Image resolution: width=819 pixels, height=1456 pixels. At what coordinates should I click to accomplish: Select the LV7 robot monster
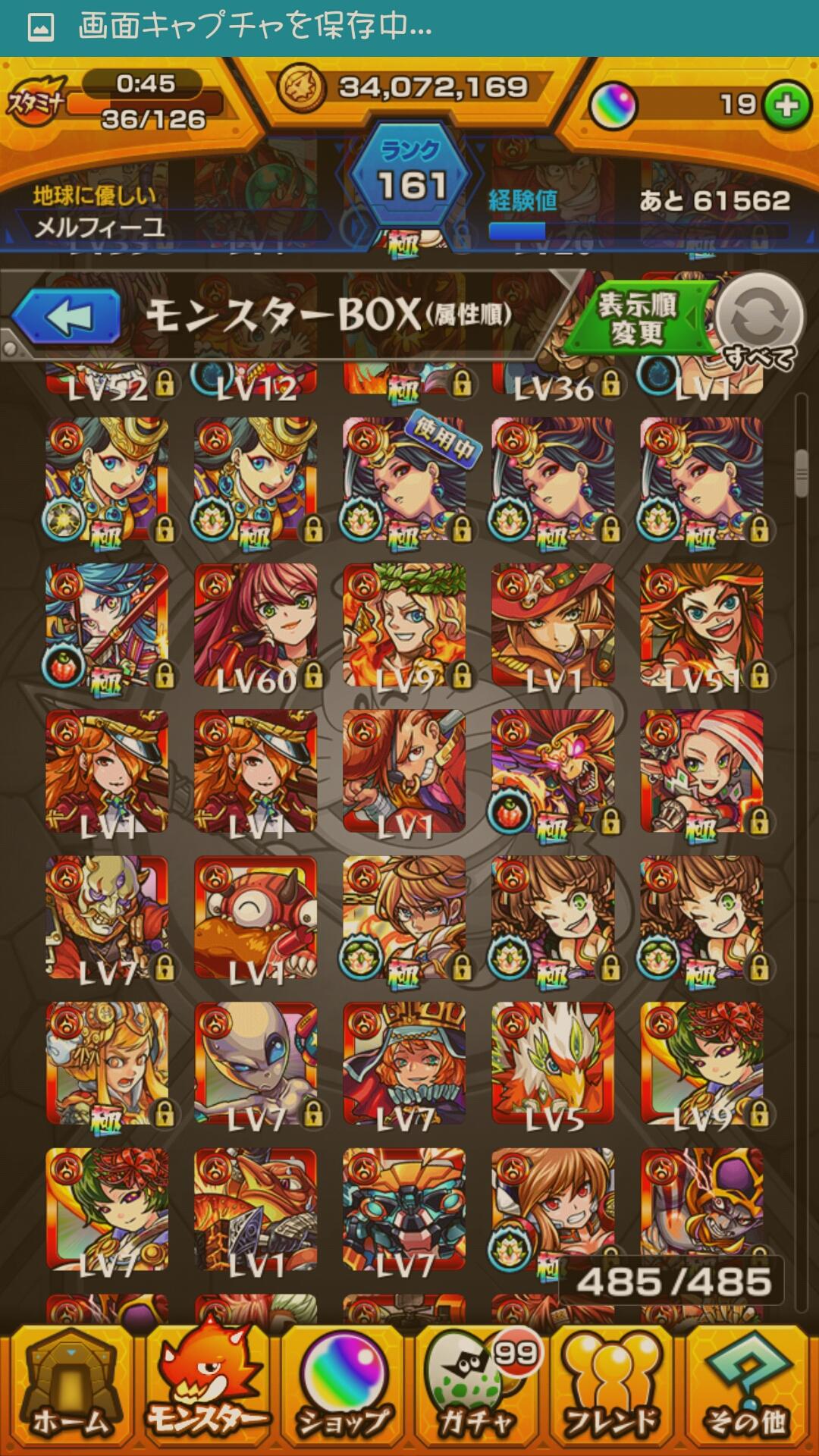point(404,1210)
